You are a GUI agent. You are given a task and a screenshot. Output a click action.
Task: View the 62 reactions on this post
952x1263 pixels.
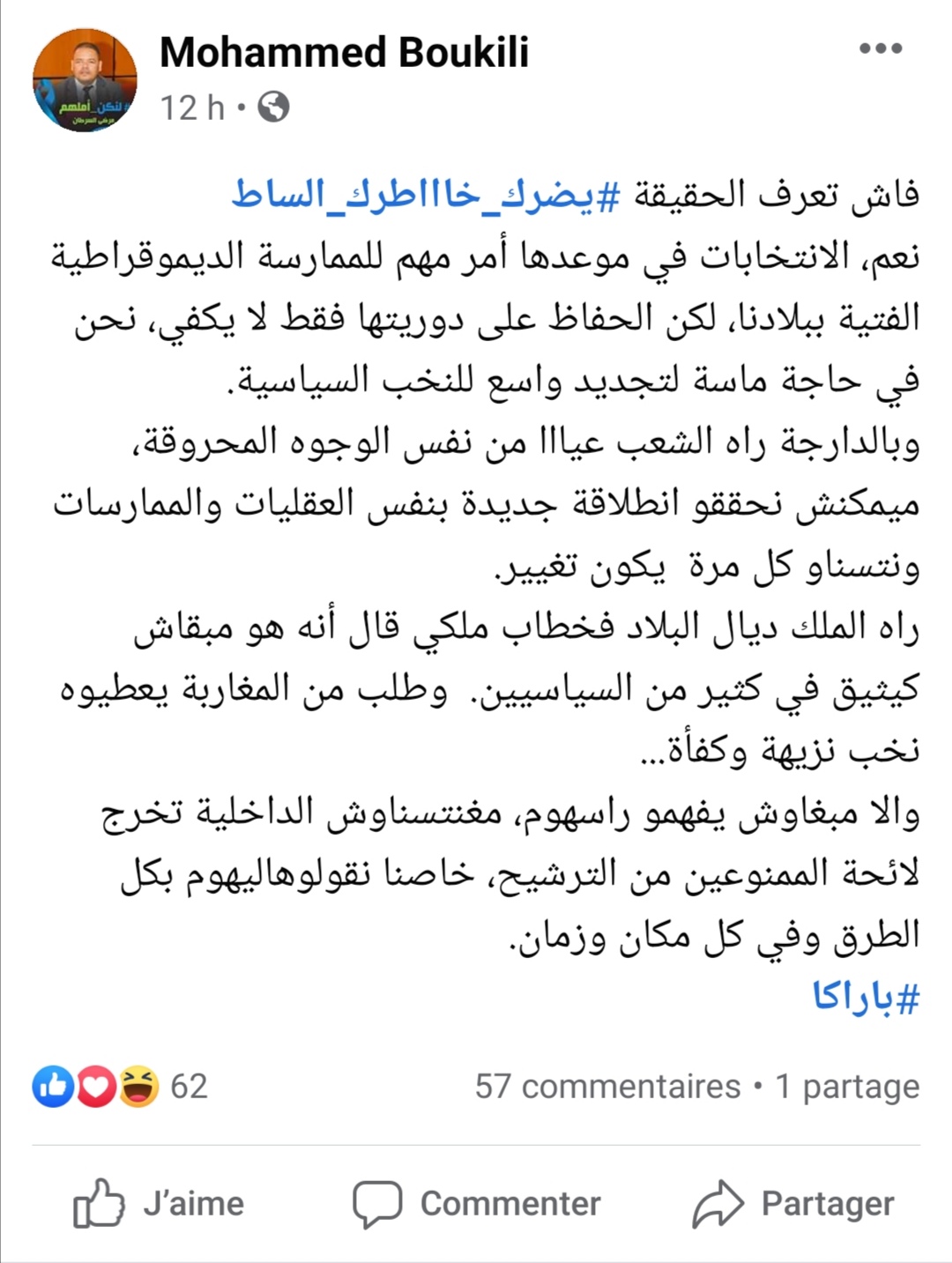(120, 1086)
